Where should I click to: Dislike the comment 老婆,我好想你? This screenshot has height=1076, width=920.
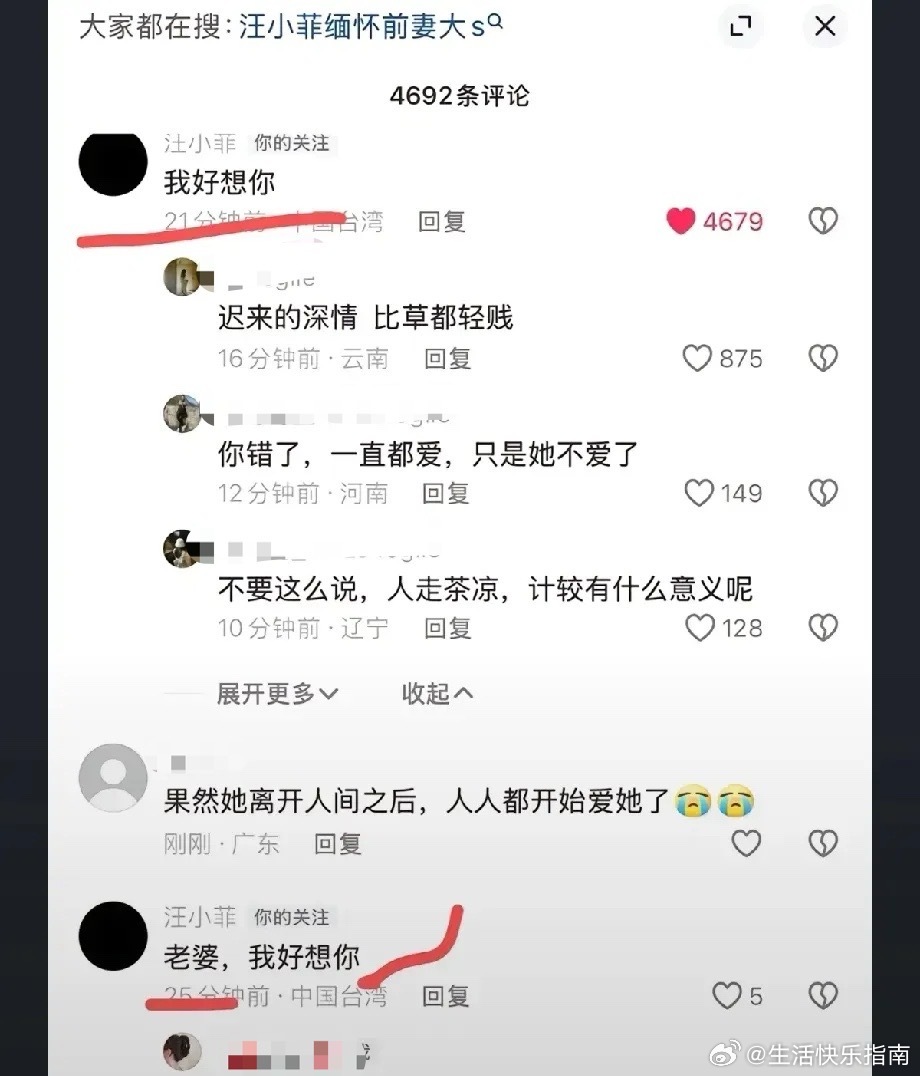[x=822, y=995]
